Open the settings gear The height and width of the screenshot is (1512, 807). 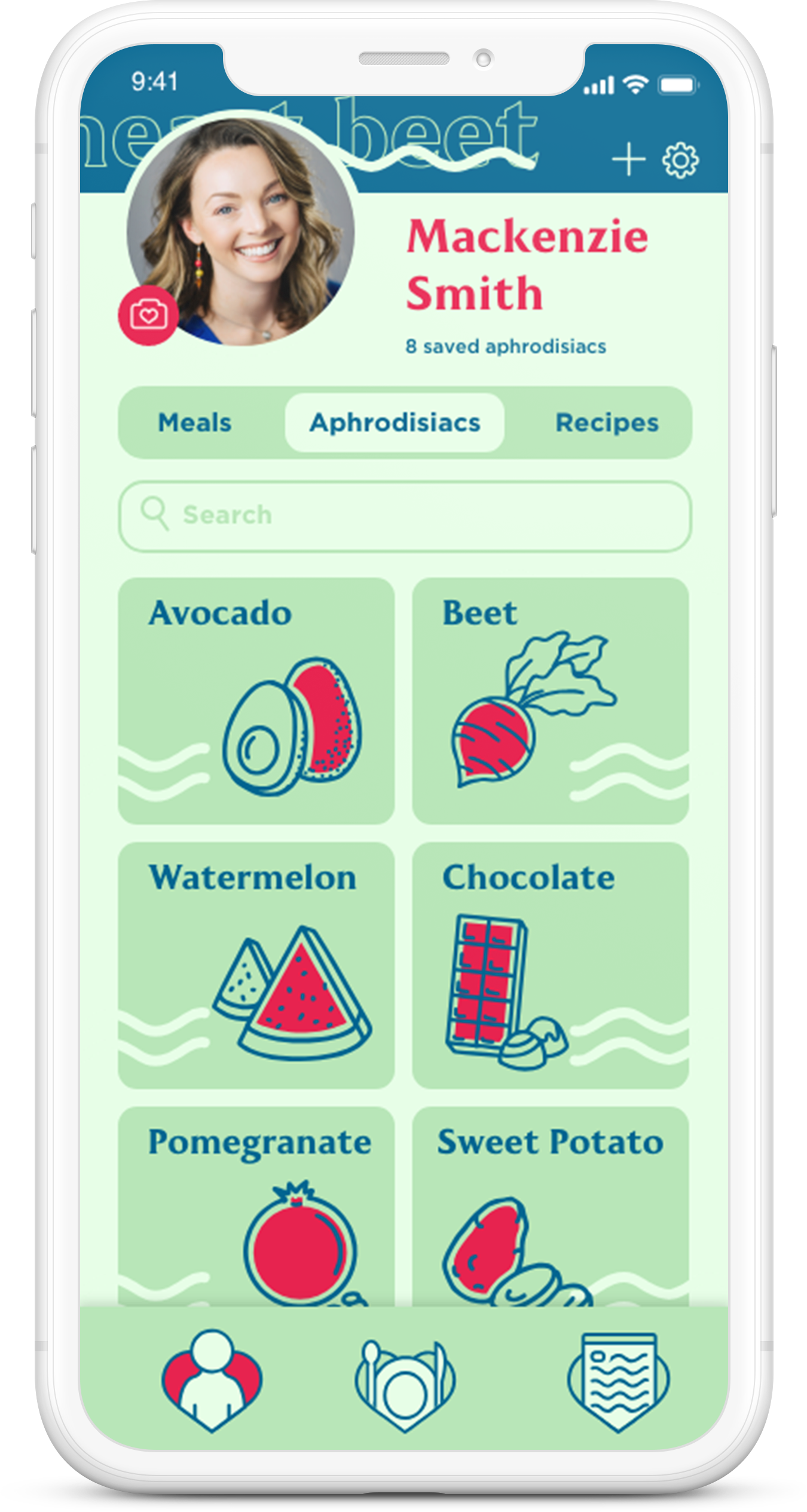pyautogui.click(x=680, y=160)
